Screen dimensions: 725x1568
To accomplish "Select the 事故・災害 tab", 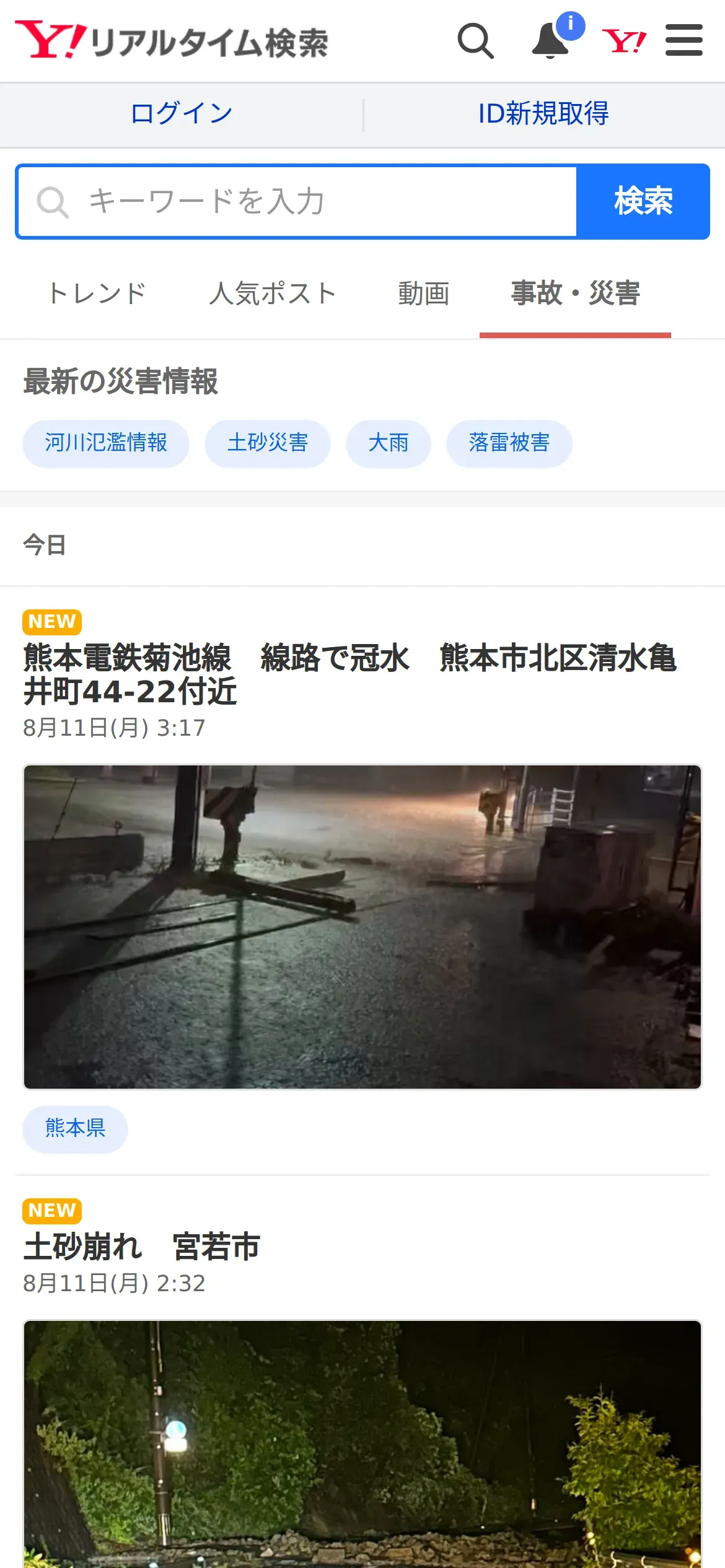I will tap(575, 294).
